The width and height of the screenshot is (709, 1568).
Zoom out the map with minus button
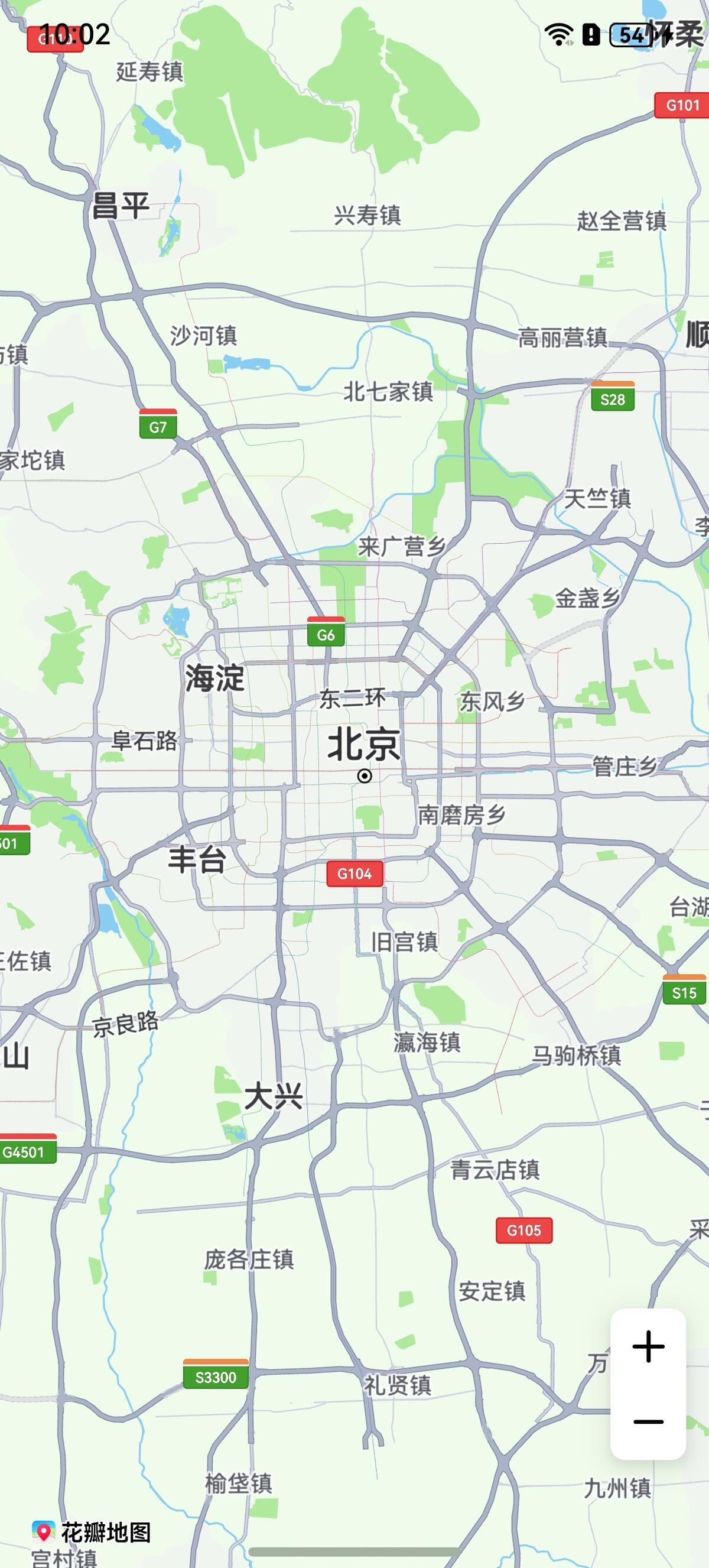click(648, 1422)
